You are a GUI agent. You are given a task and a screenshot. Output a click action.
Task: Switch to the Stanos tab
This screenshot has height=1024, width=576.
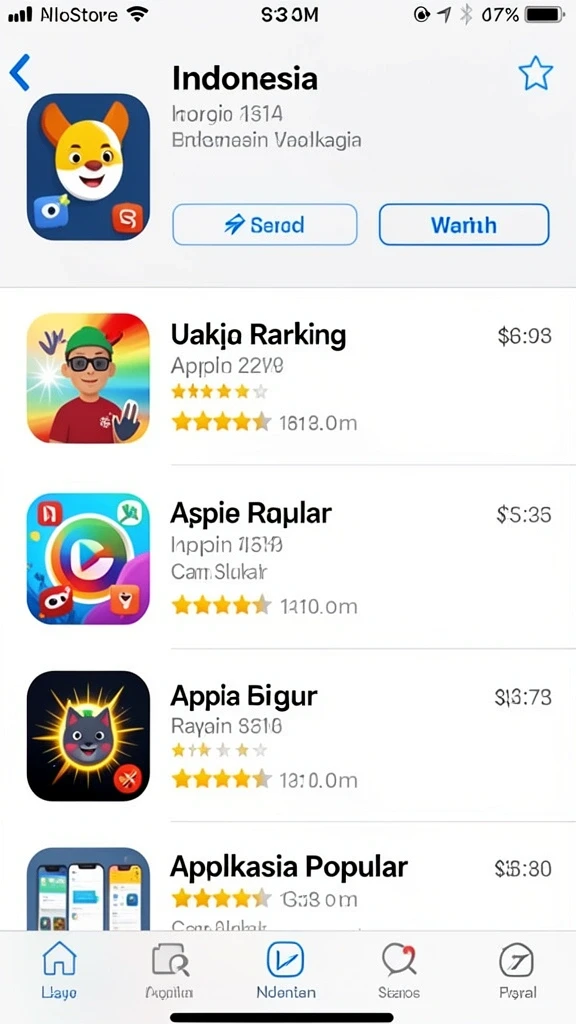(x=399, y=970)
